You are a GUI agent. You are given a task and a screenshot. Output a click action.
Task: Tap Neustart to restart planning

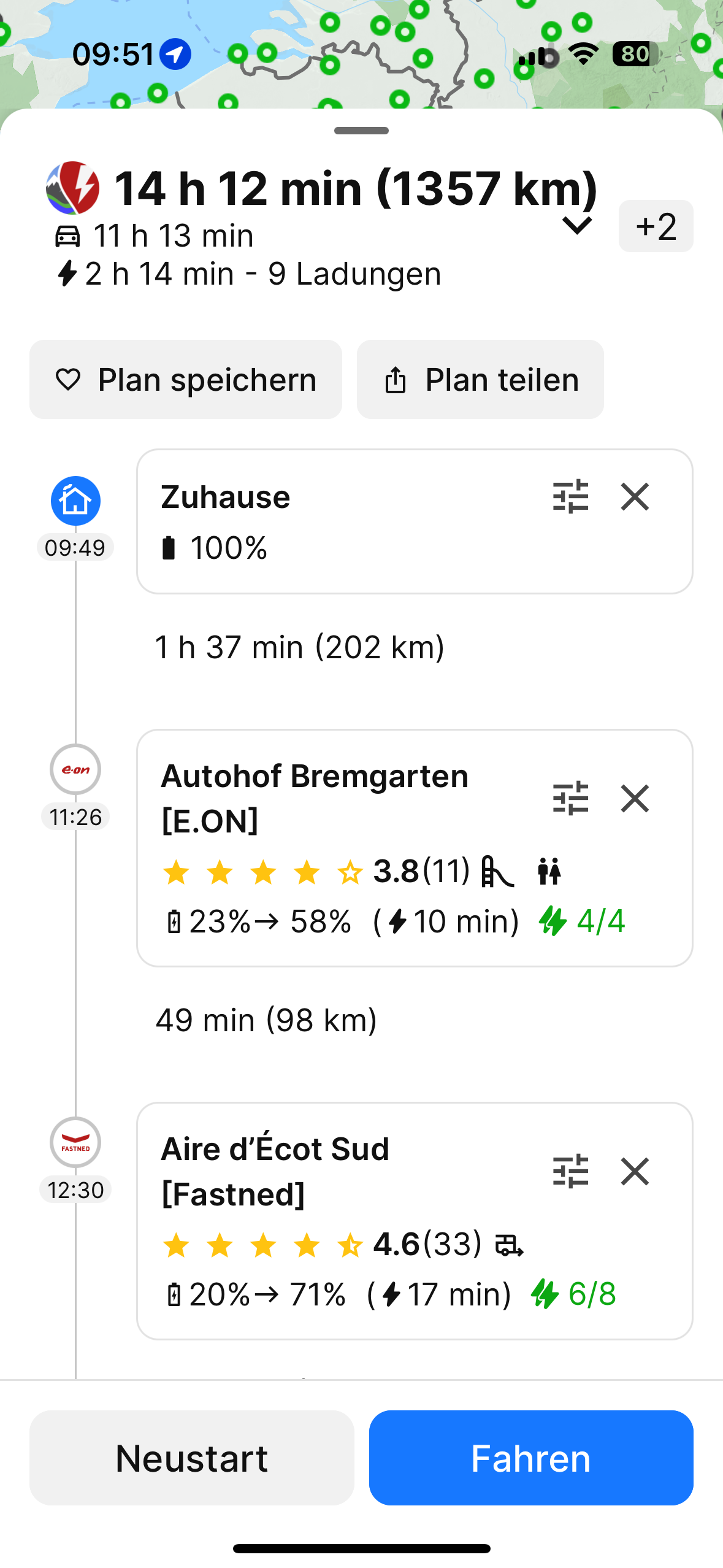pyautogui.click(x=191, y=1458)
